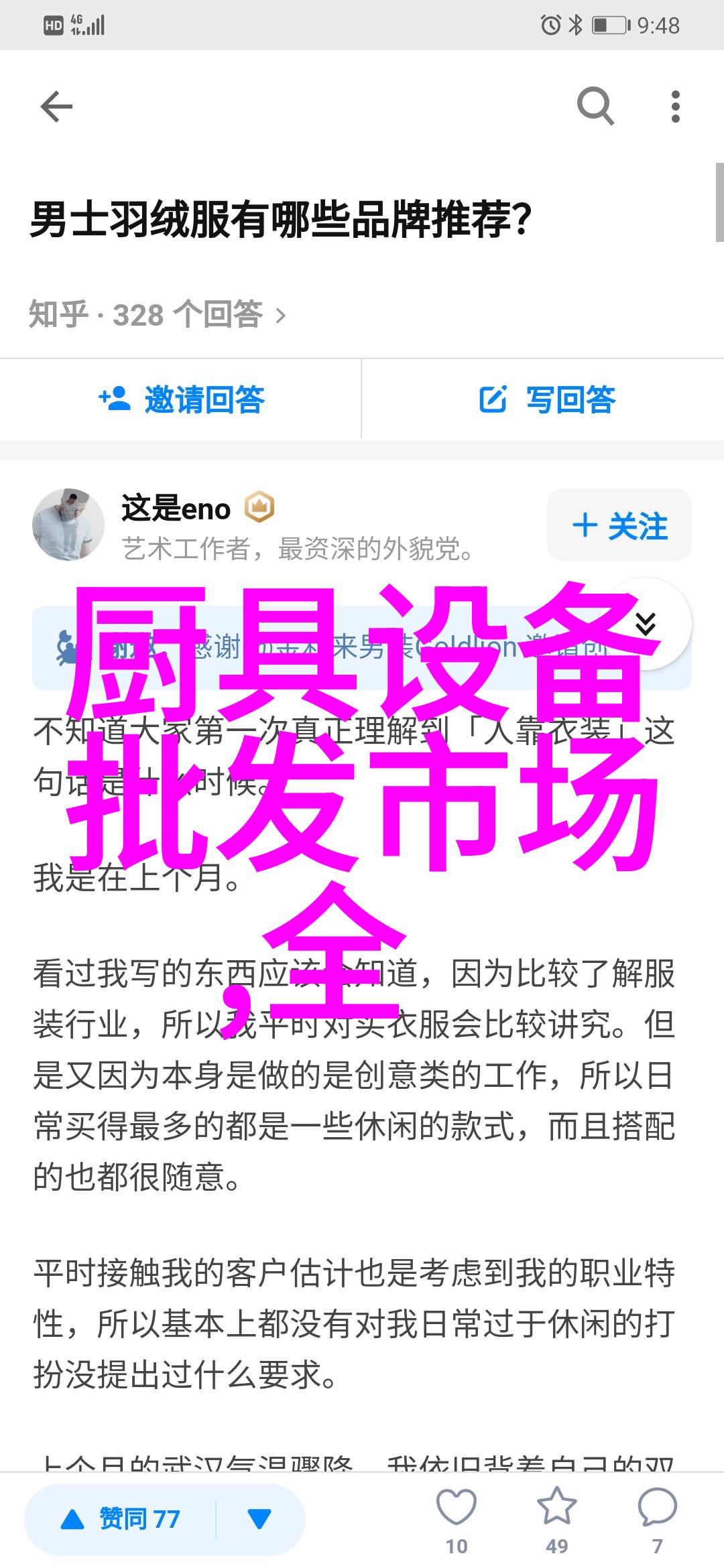Go back with the arrow icon
This screenshot has height=1568, width=724.
56,107
